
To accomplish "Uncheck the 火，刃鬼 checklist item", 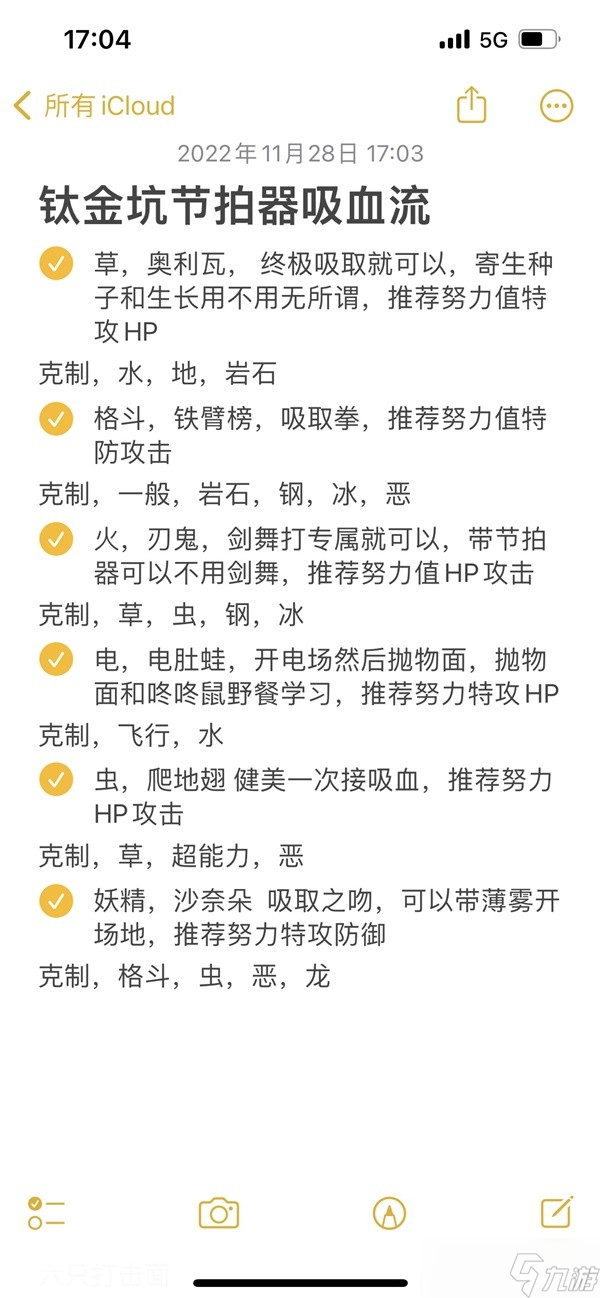I will (x=56, y=540).
